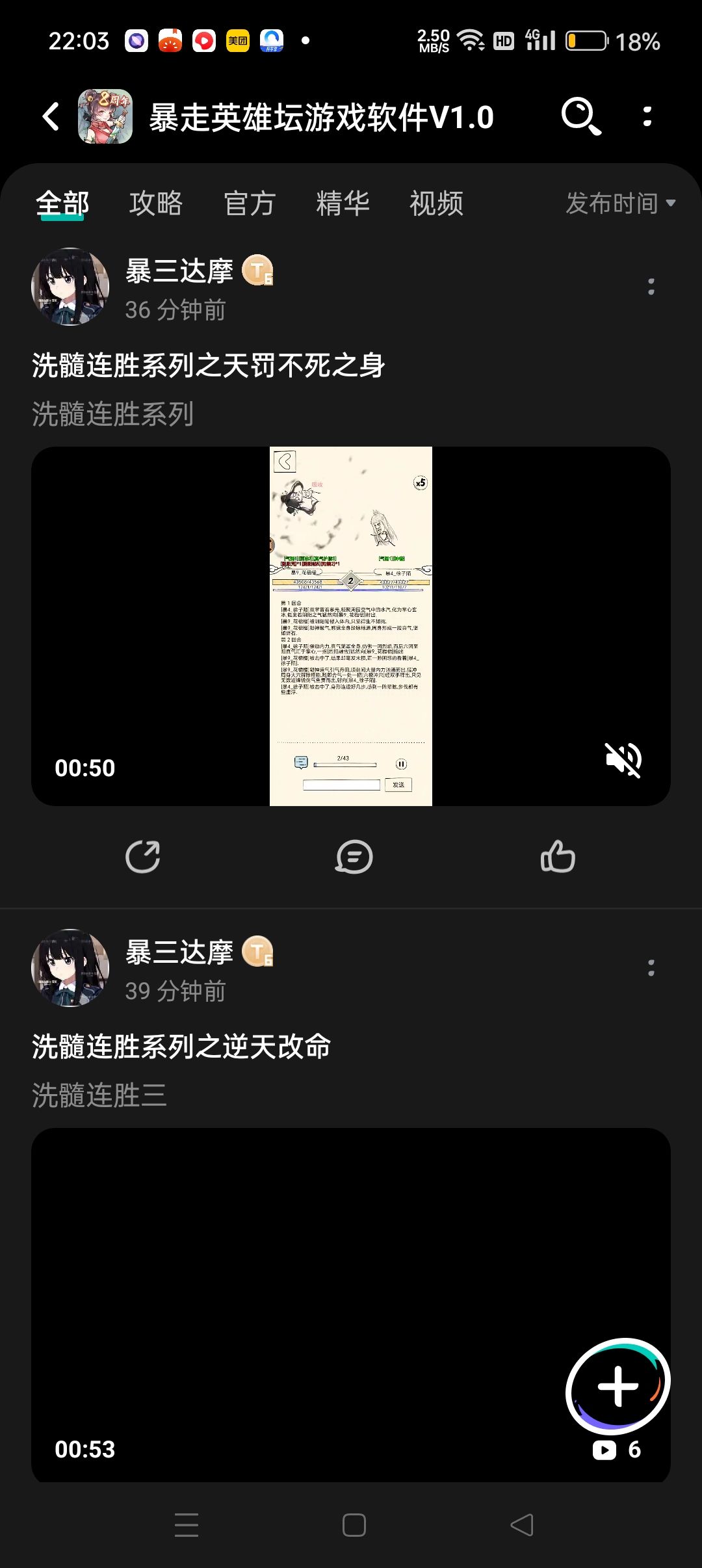Share the 天罚不死之身 post
The height and width of the screenshot is (1568, 702).
click(x=143, y=857)
